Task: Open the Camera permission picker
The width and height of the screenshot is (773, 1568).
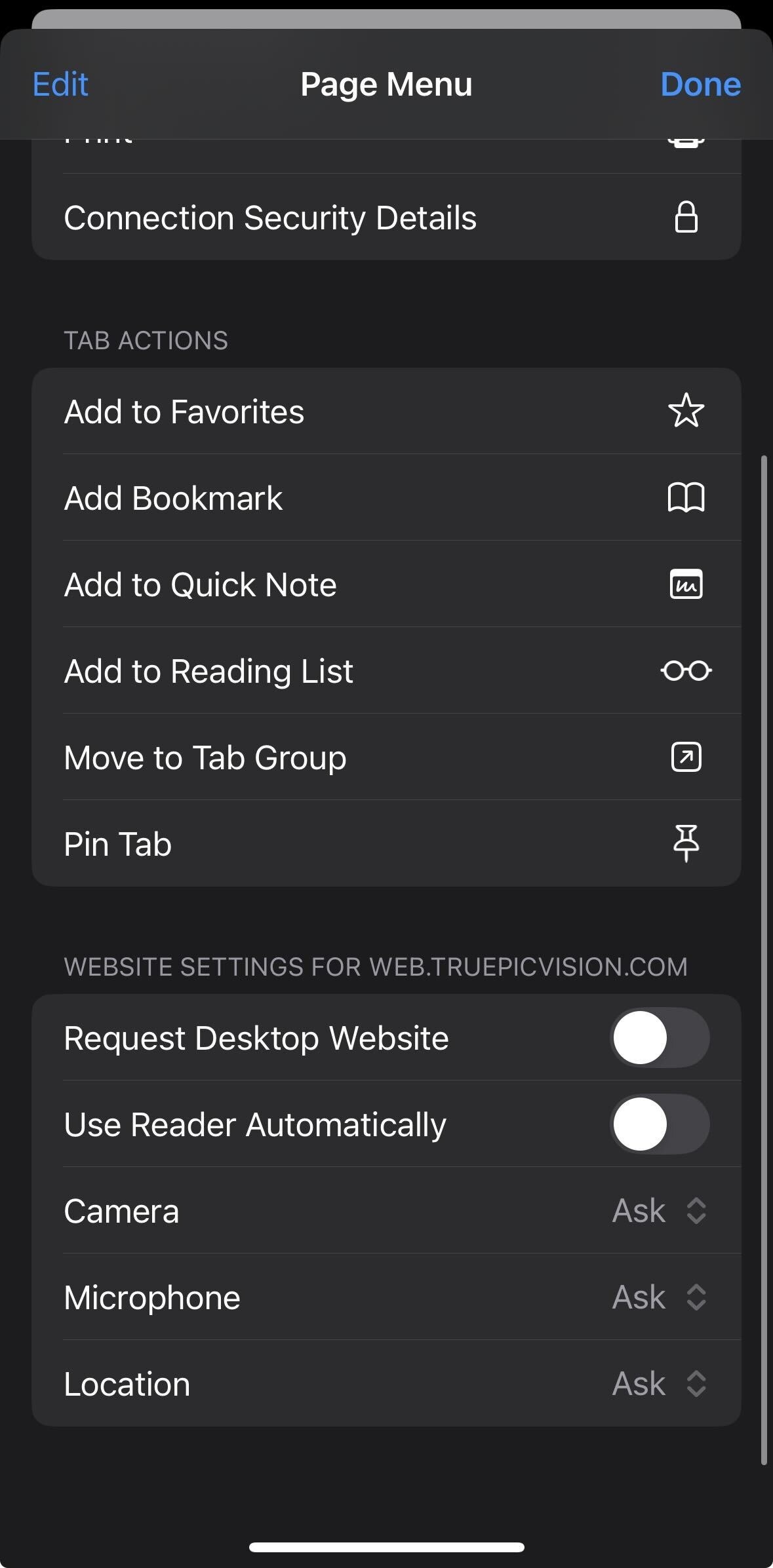Action: pyautogui.click(x=660, y=1211)
